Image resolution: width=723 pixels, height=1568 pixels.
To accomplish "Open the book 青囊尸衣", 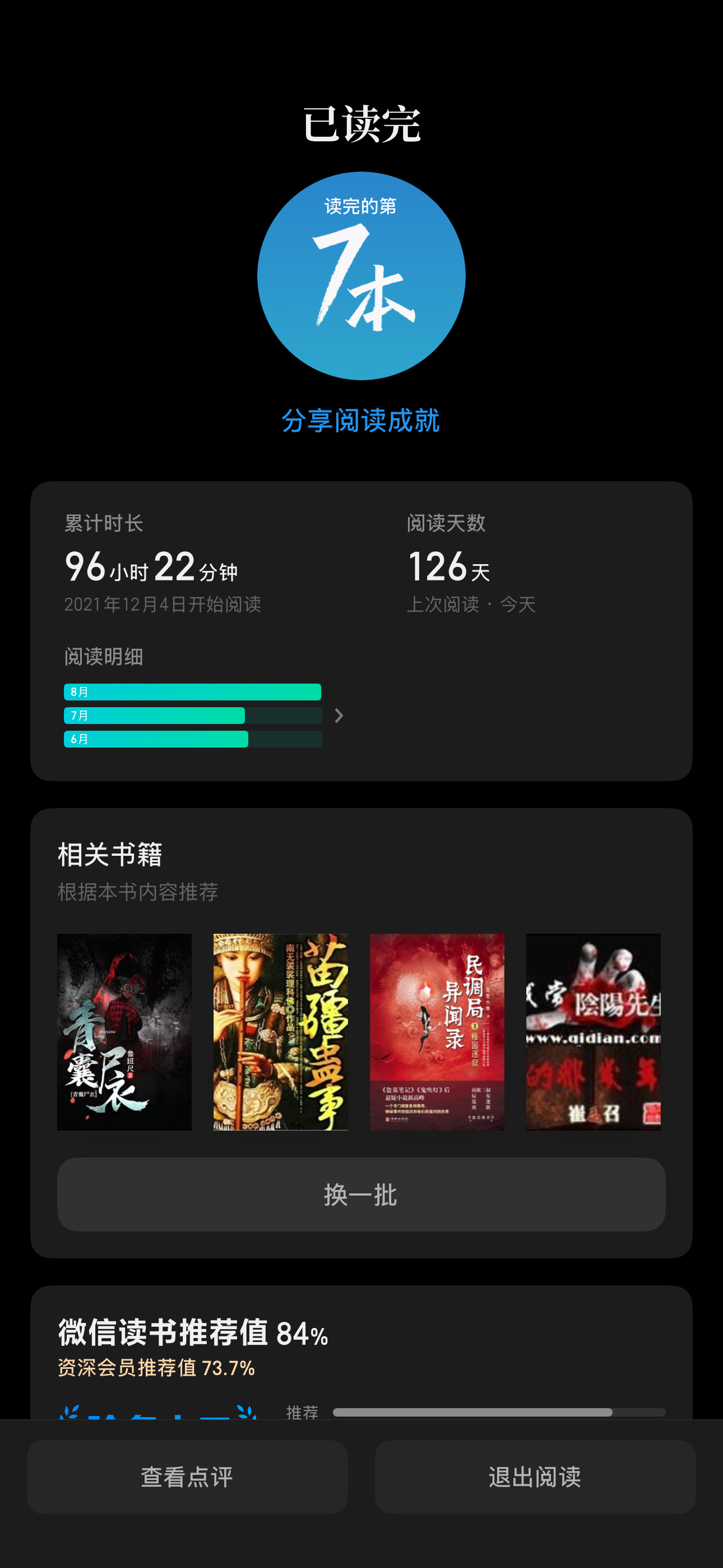I will (124, 1032).
